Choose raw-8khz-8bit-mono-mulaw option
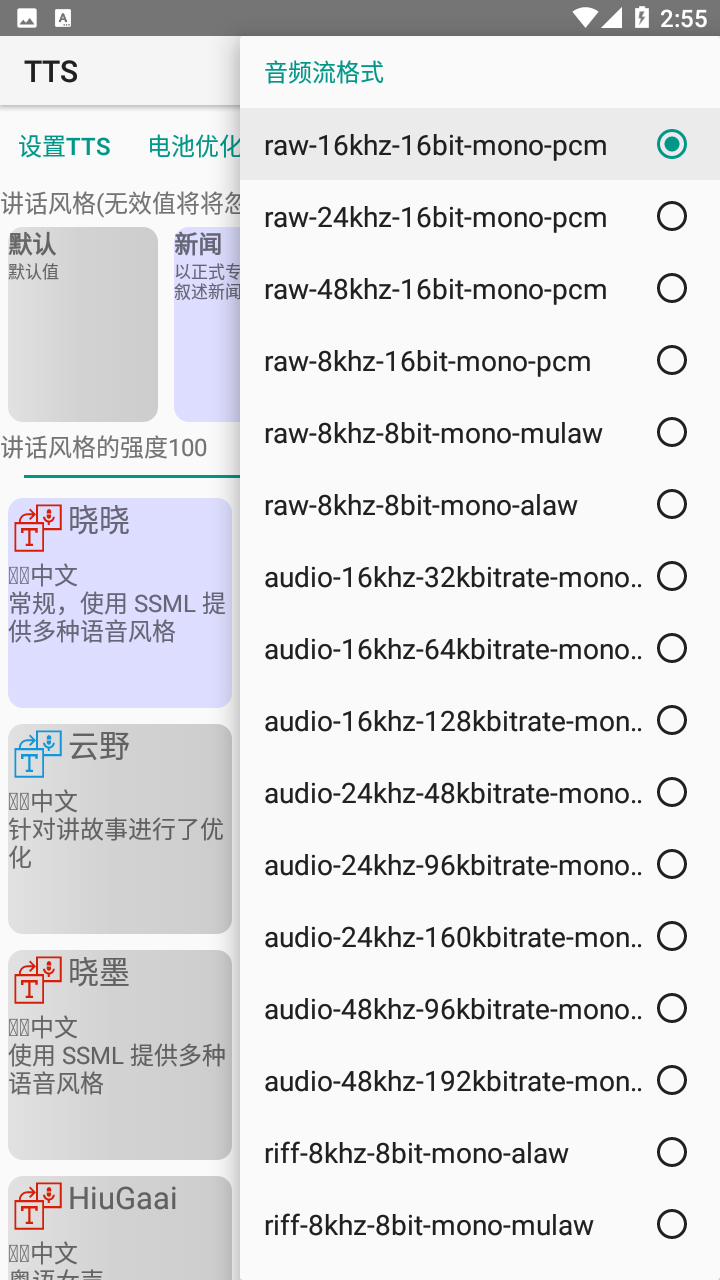This screenshot has width=720, height=1280. [478, 433]
